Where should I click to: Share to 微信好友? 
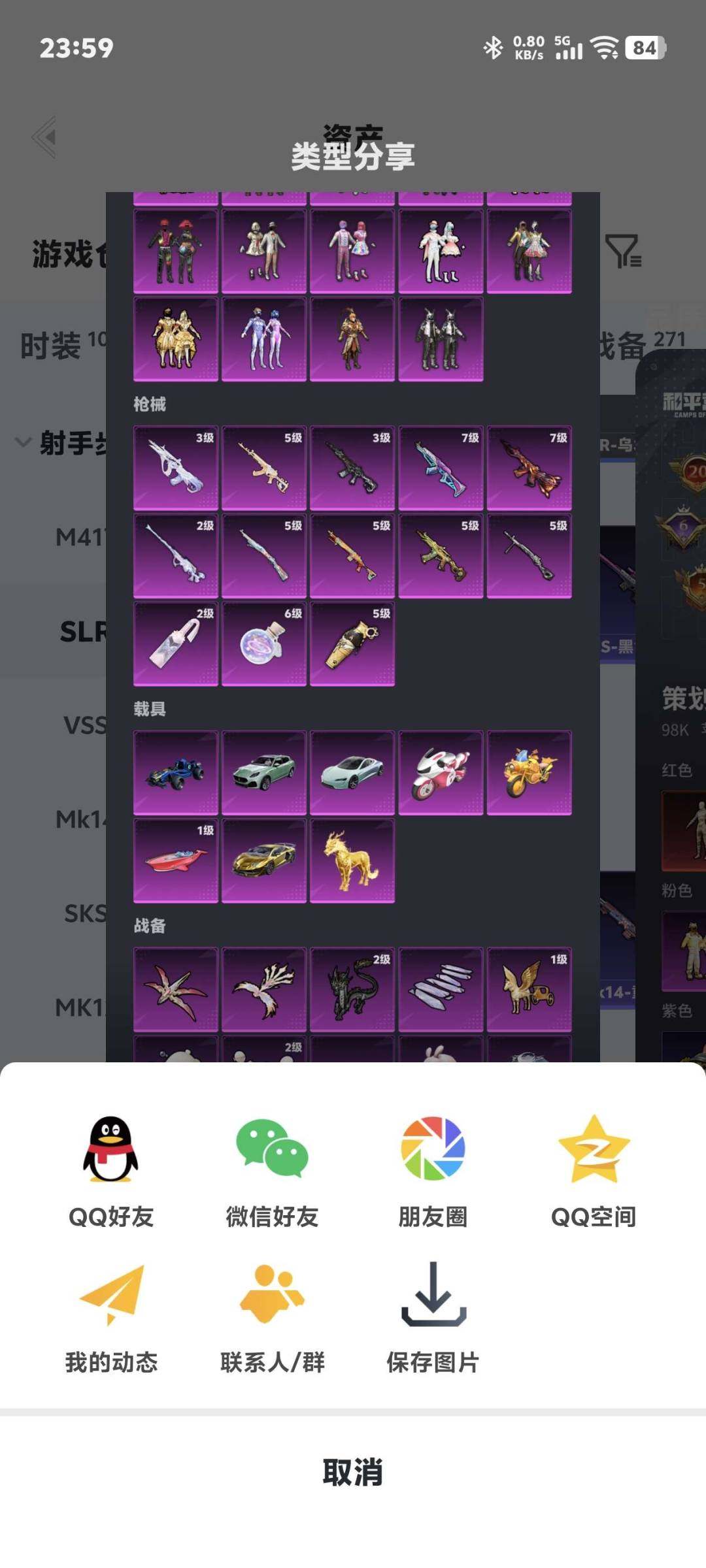pos(272,1171)
